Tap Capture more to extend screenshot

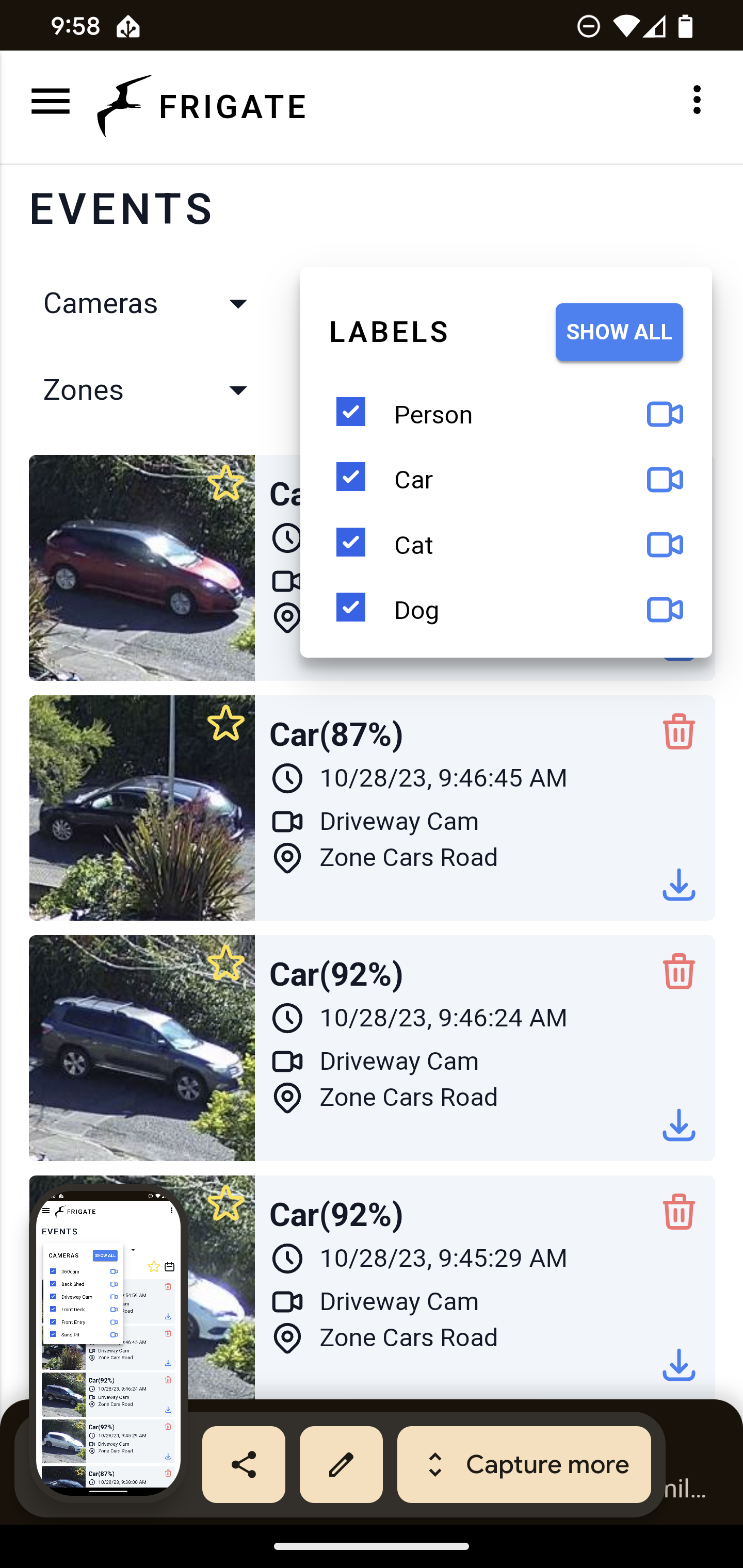pos(524,1464)
